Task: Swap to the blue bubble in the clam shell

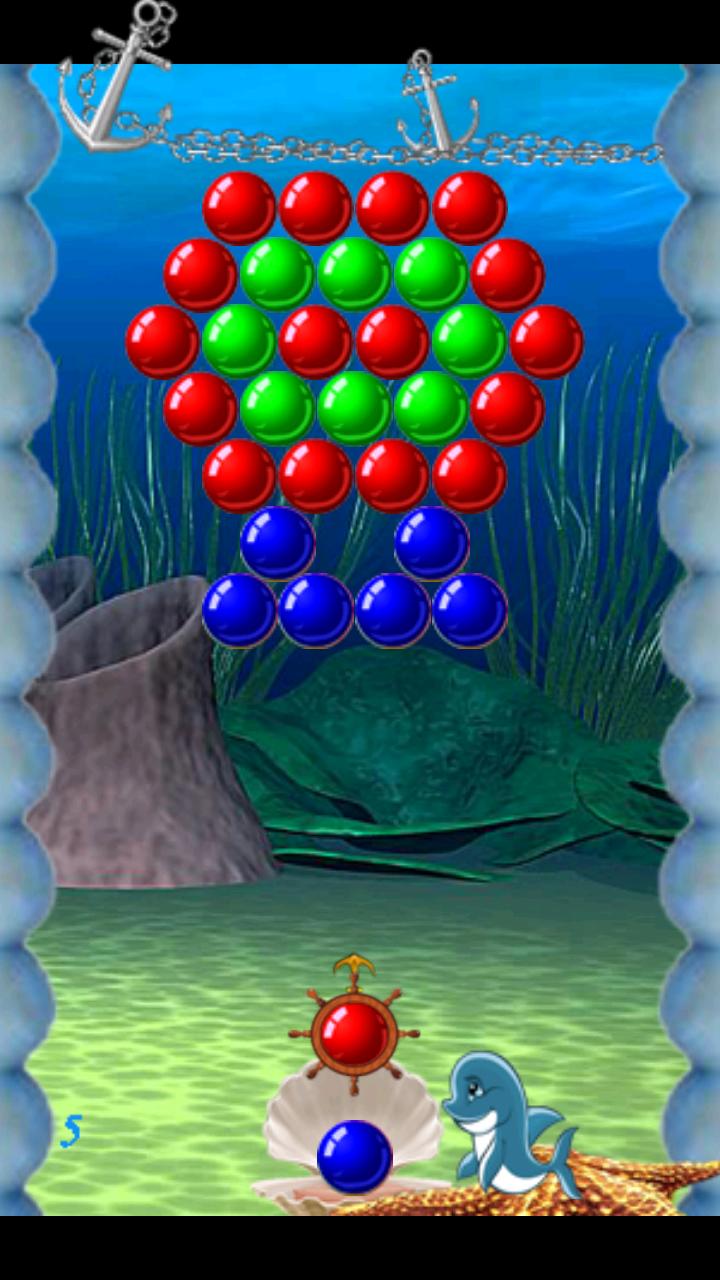Action: coord(354,1156)
